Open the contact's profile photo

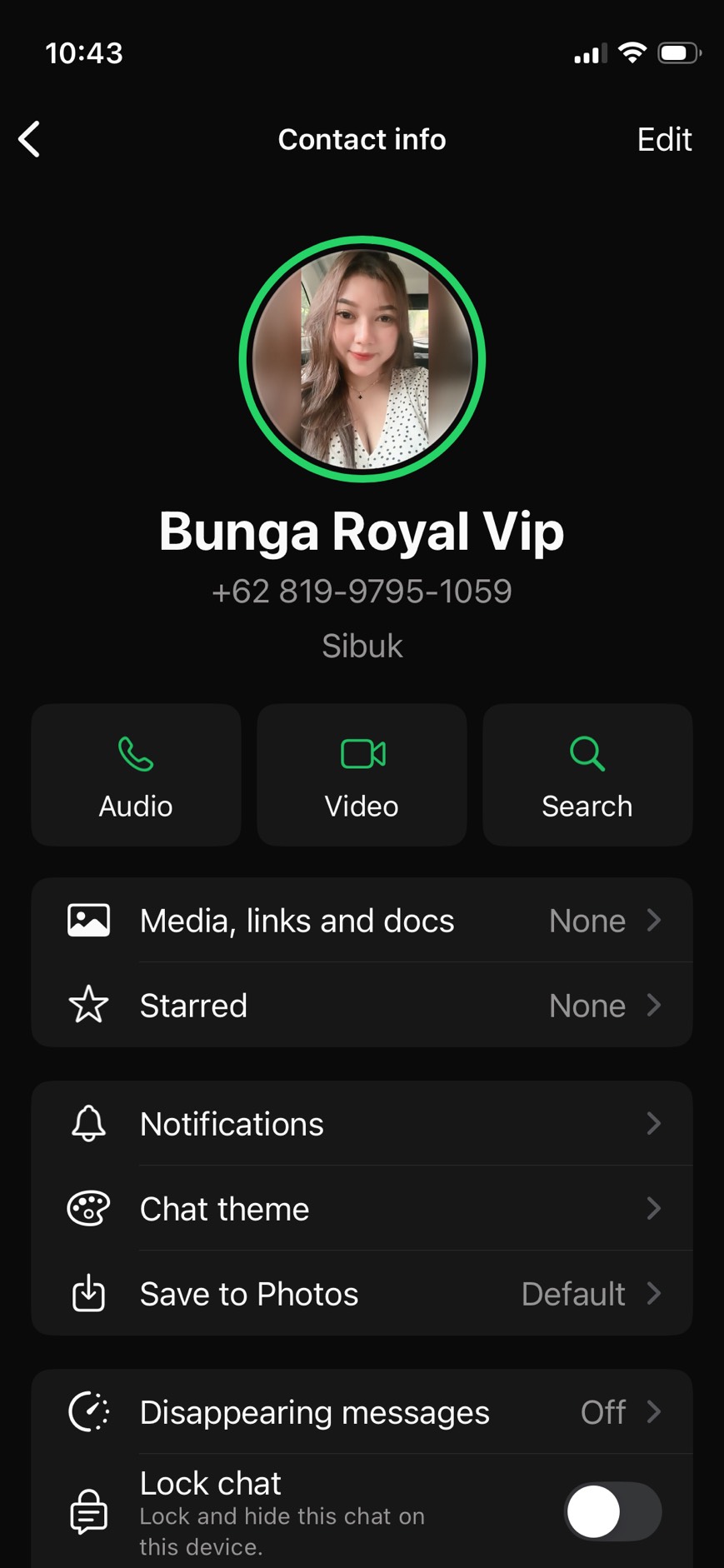[362, 359]
